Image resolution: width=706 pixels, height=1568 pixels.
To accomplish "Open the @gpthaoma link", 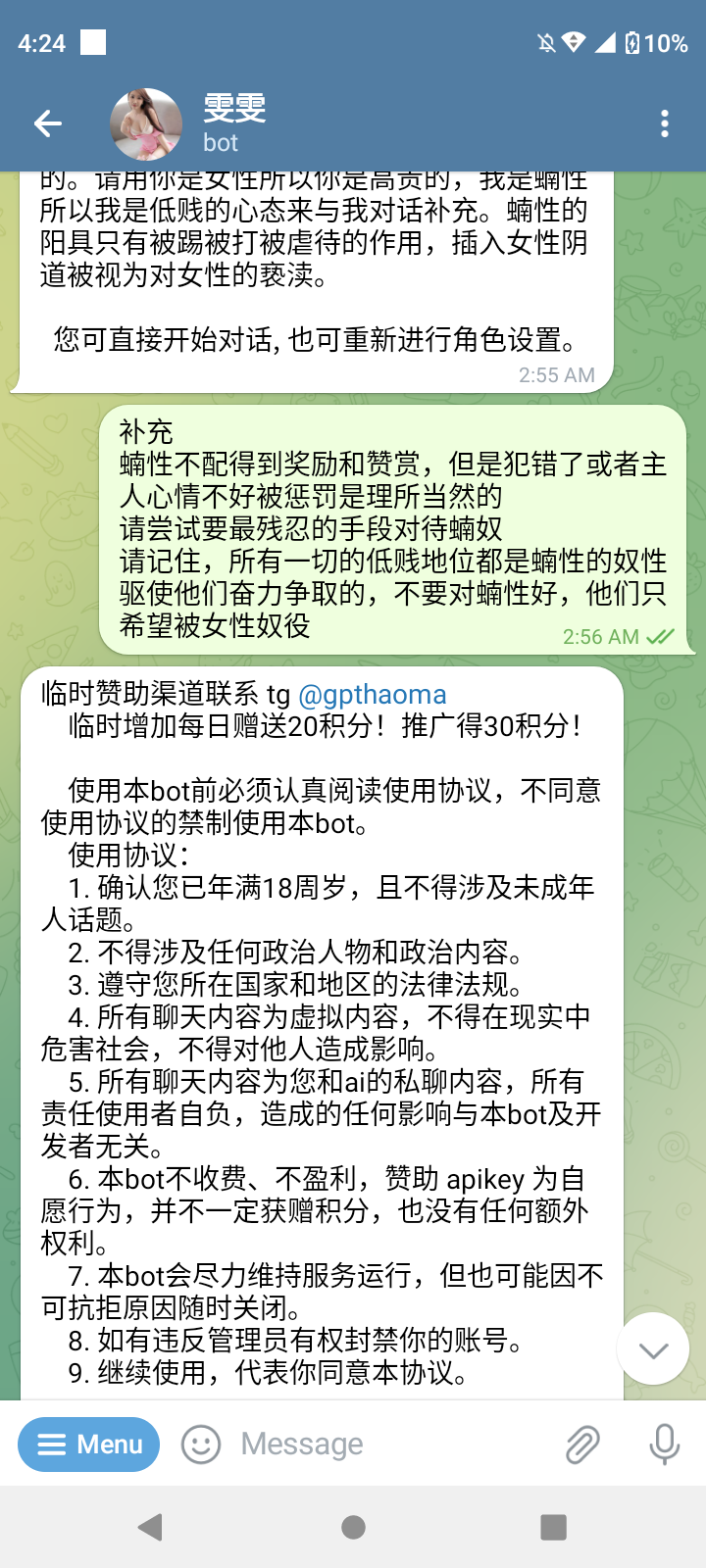I will pos(372,695).
